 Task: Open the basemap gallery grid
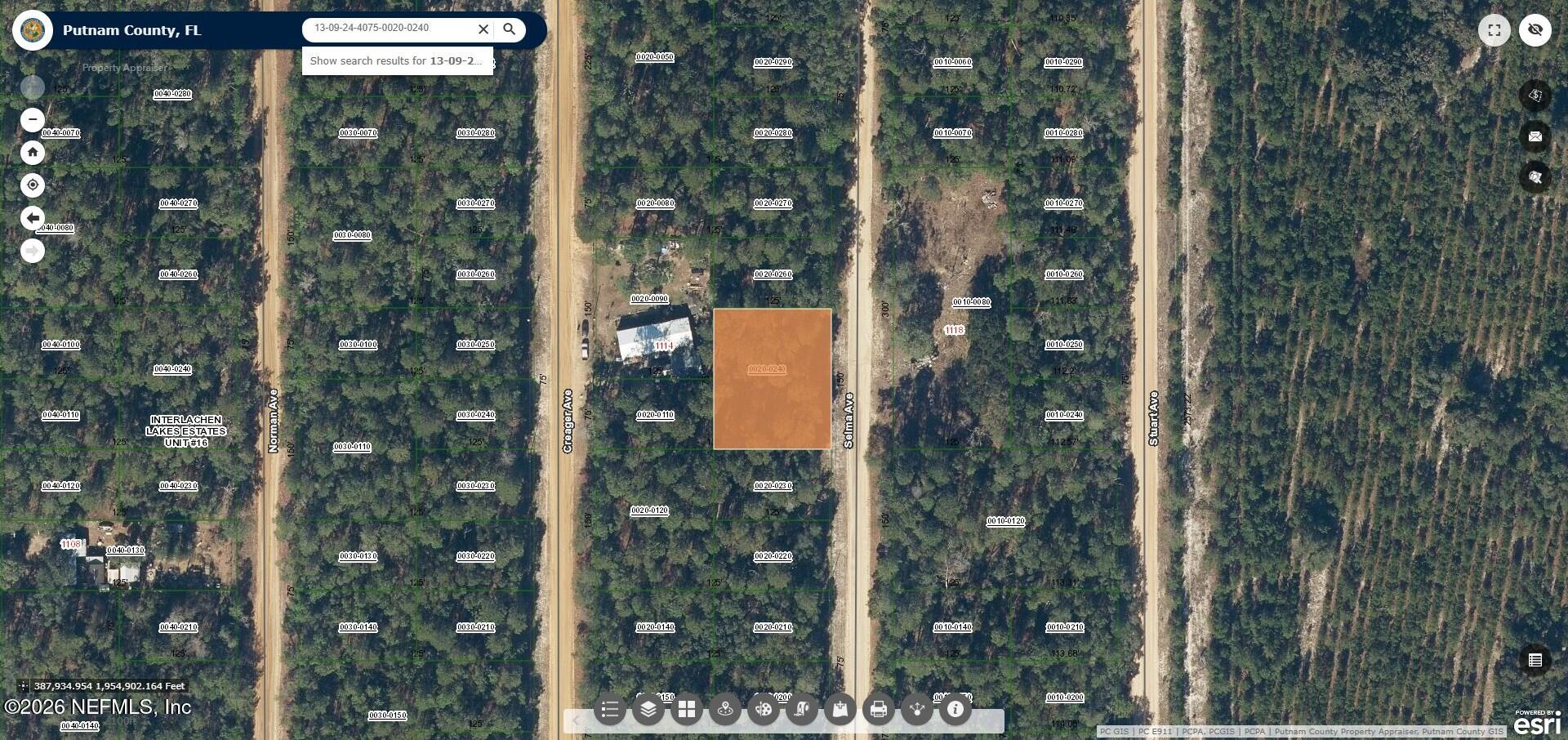(x=687, y=710)
